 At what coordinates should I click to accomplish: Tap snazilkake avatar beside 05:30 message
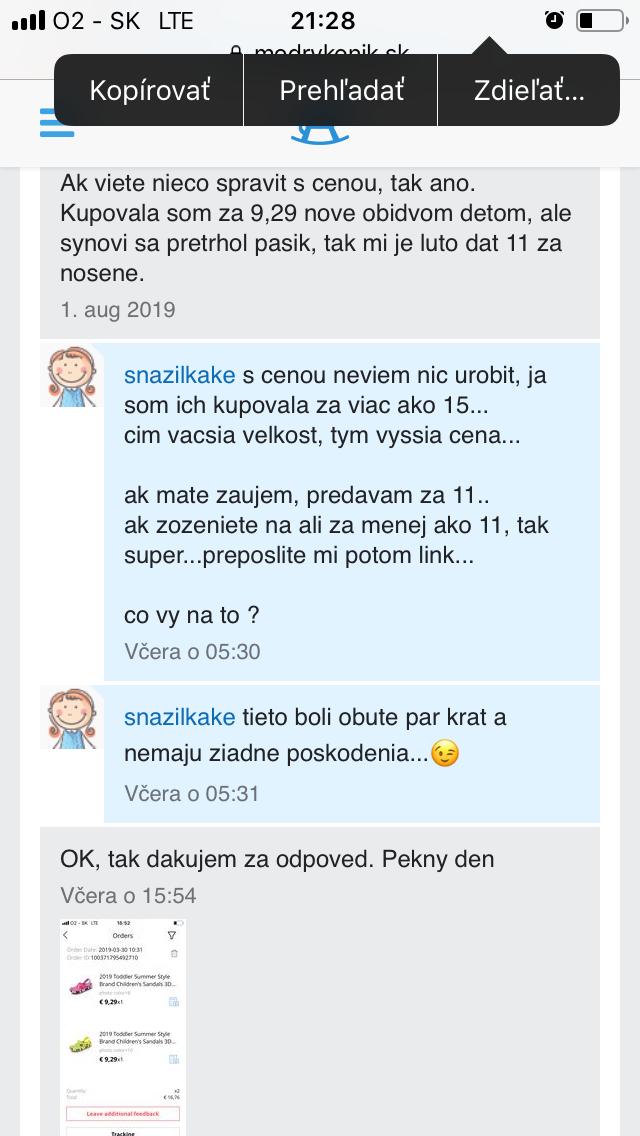[x=71, y=377]
